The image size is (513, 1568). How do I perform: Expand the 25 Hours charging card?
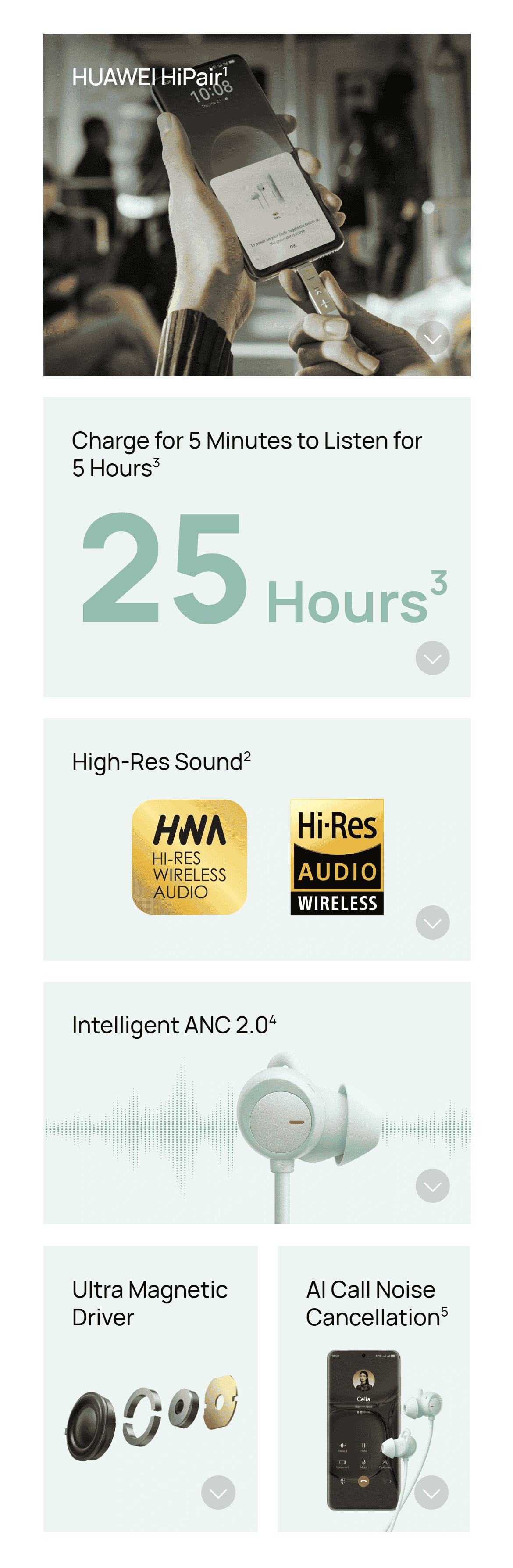point(432,658)
